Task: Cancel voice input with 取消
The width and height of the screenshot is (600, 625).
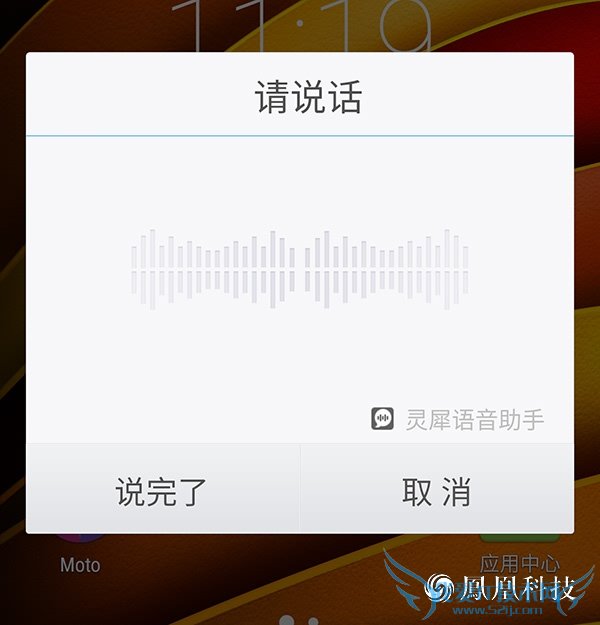Action: pos(437,490)
